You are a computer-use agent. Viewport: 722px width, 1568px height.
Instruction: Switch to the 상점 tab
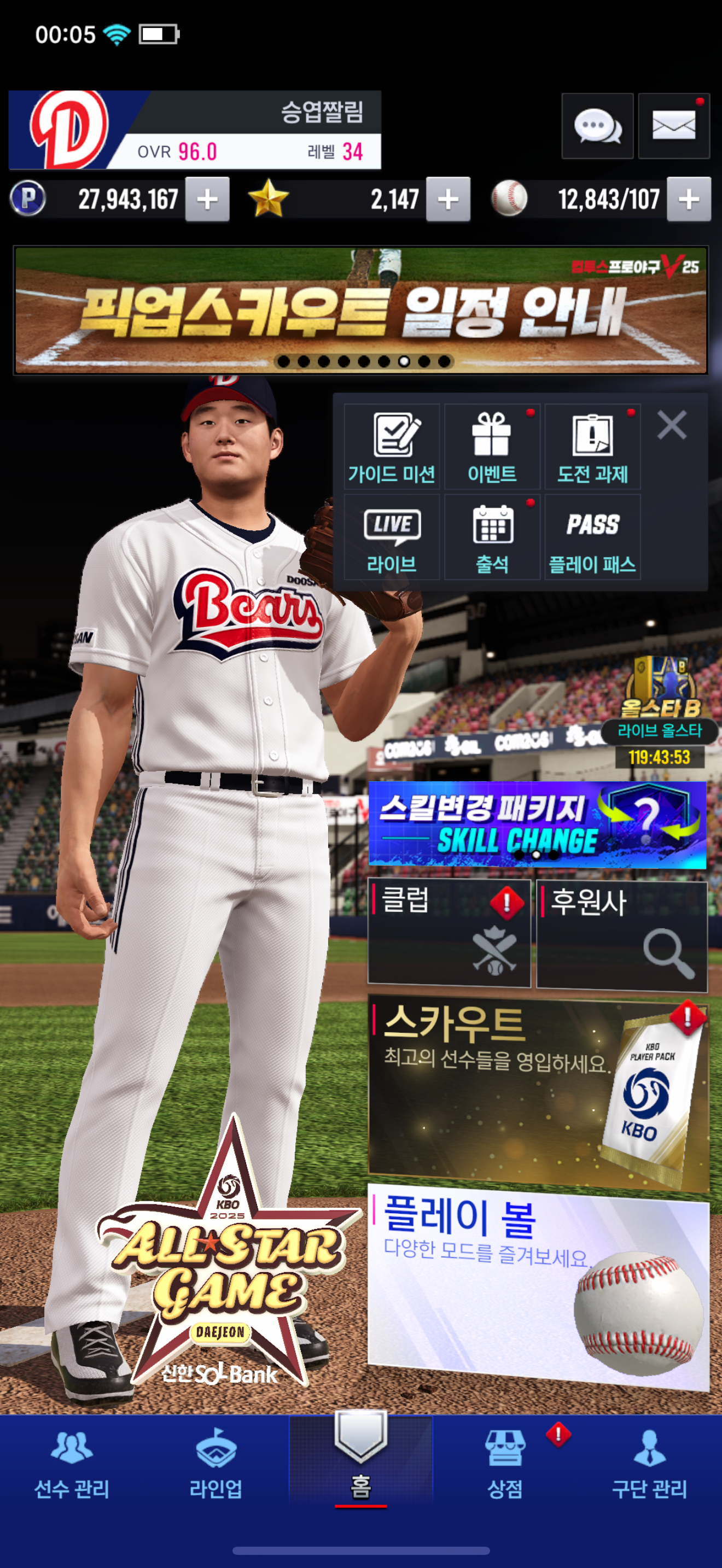click(x=505, y=1464)
